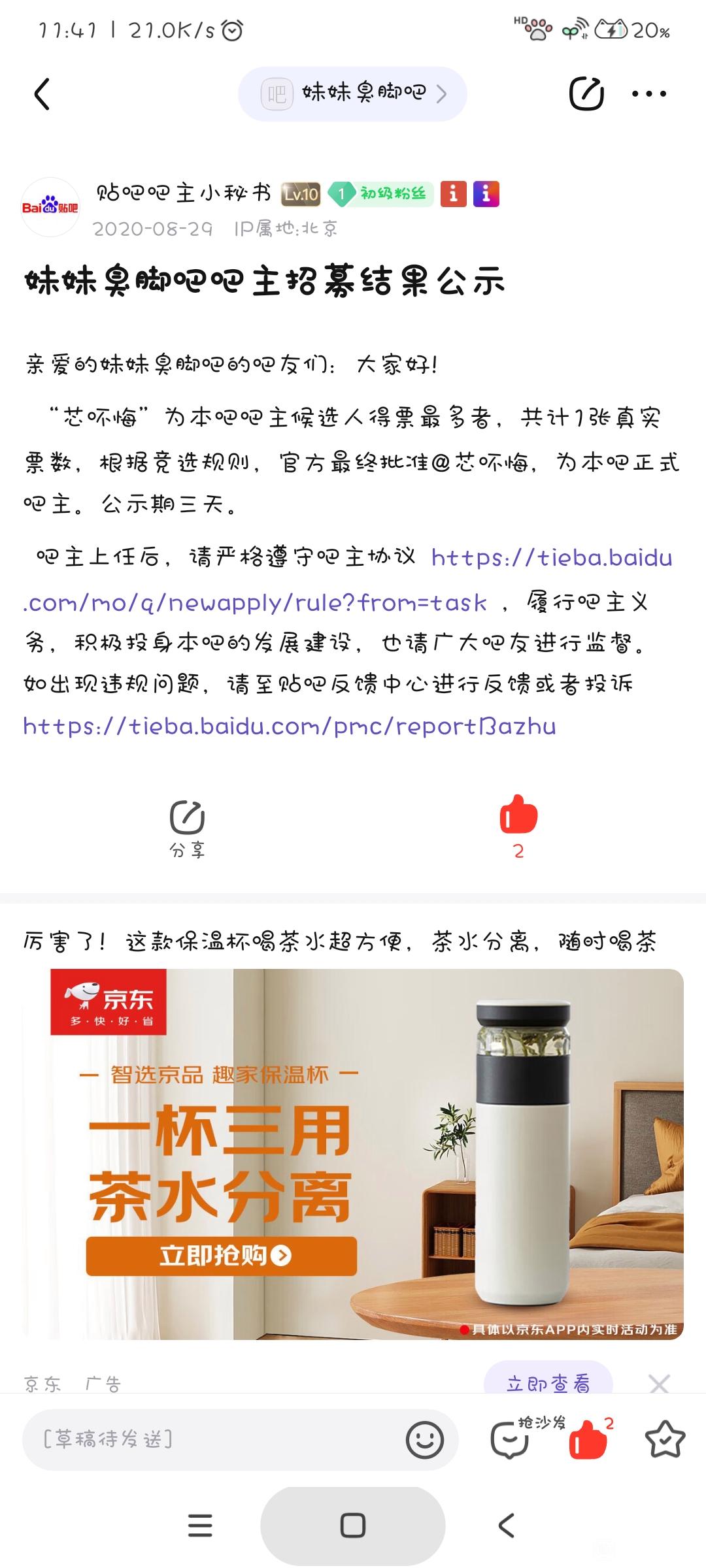Open the reportBazhu feedback link

[290, 727]
